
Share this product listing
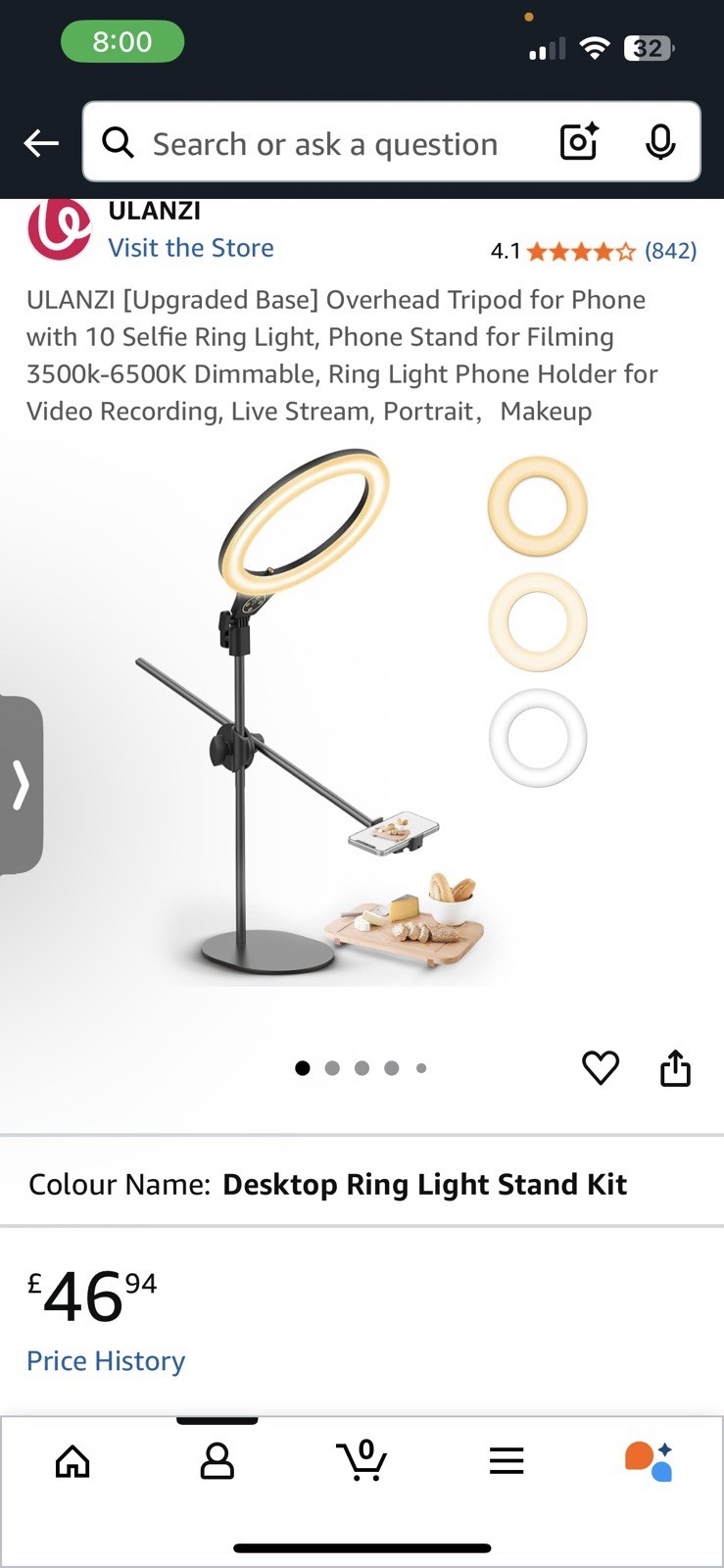pos(675,1067)
